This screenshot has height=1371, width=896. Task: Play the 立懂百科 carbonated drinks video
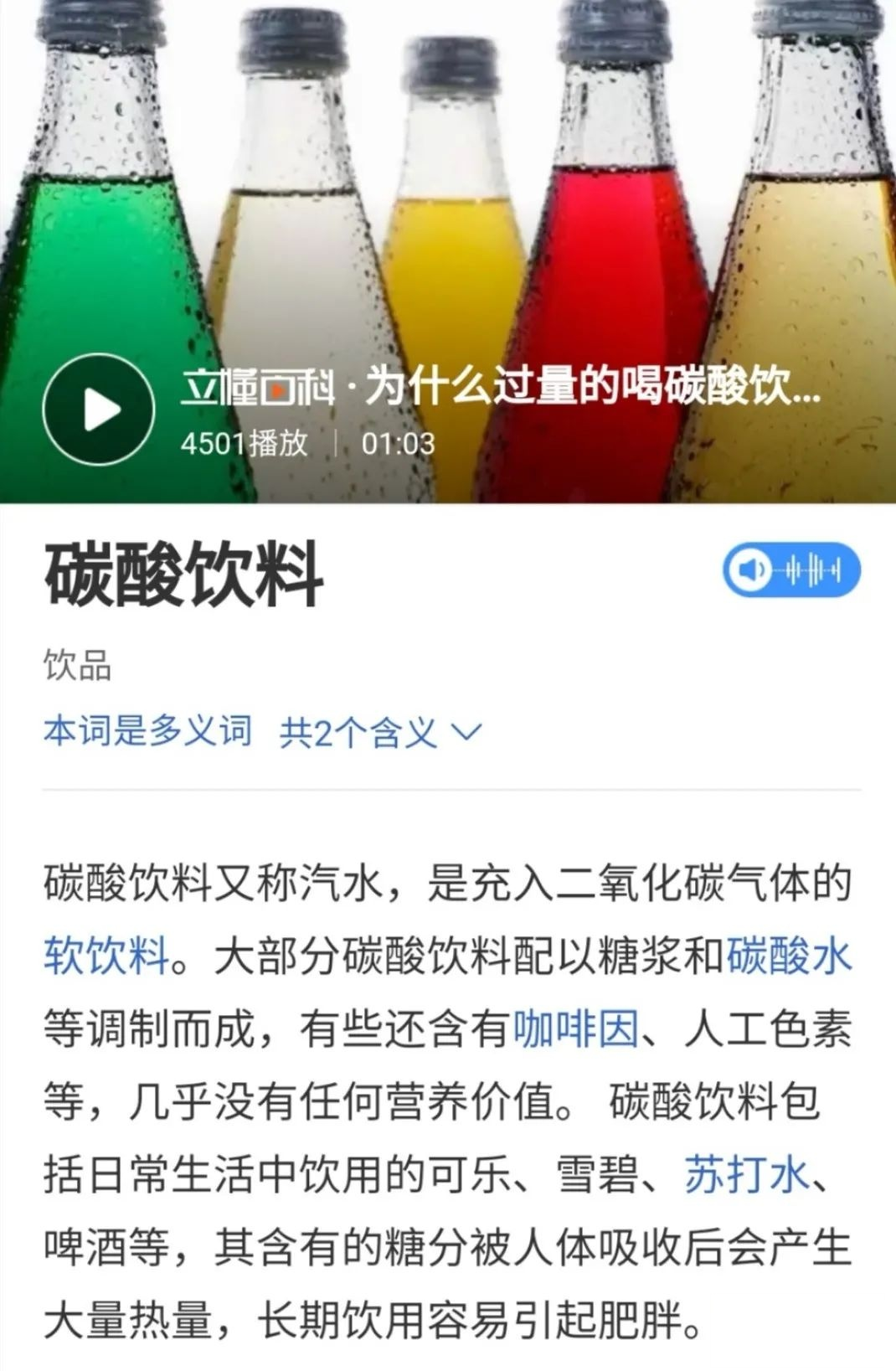pyautogui.click(x=99, y=410)
